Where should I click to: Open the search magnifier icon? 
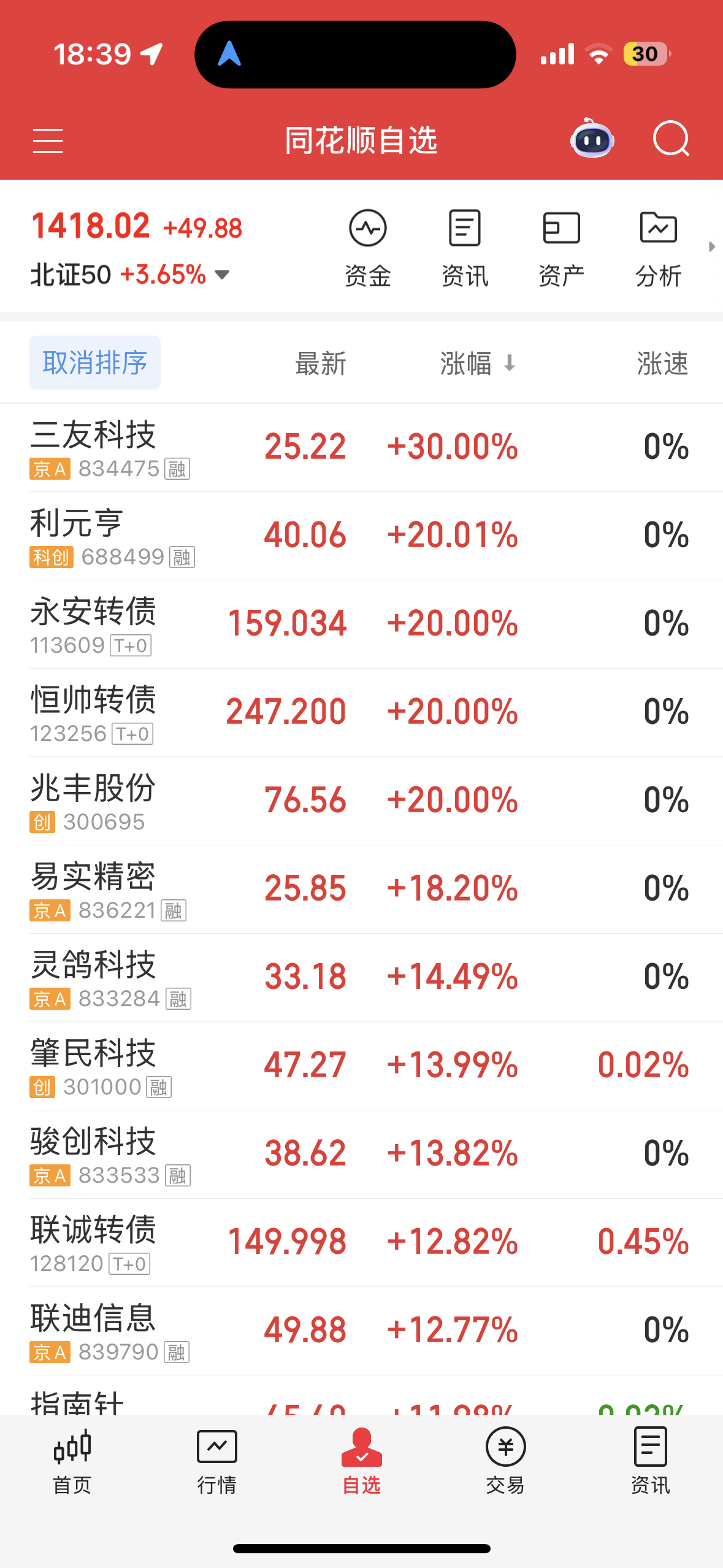coord(671,140)
